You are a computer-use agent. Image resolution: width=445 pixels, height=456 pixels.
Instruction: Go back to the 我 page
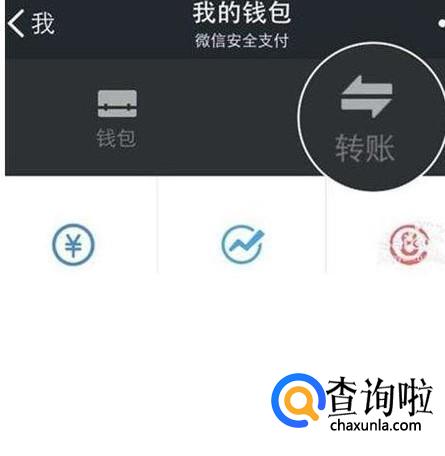pyautogui.click(x=31, y=23)
